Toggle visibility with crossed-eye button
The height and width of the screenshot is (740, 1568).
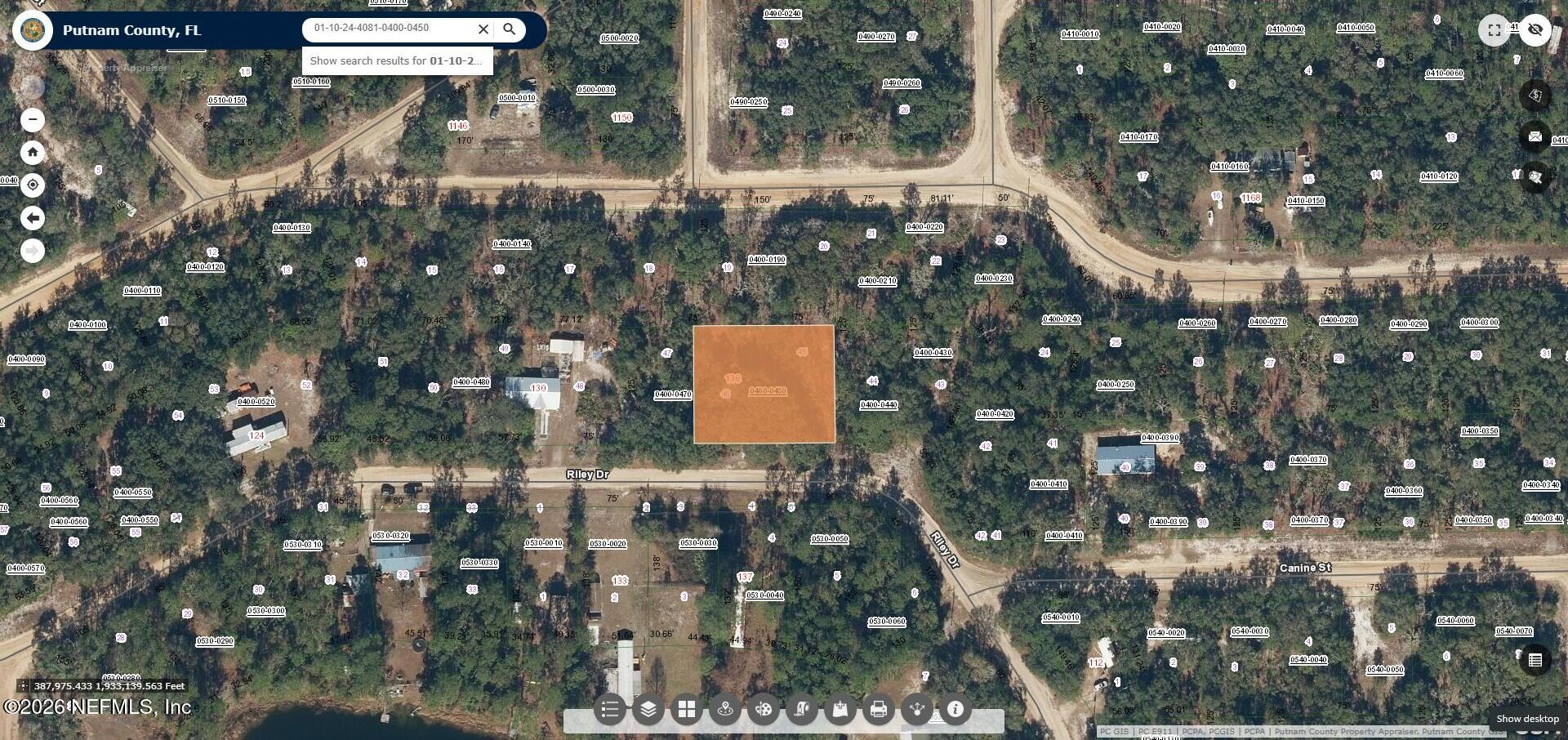(x=1535, y=30)
